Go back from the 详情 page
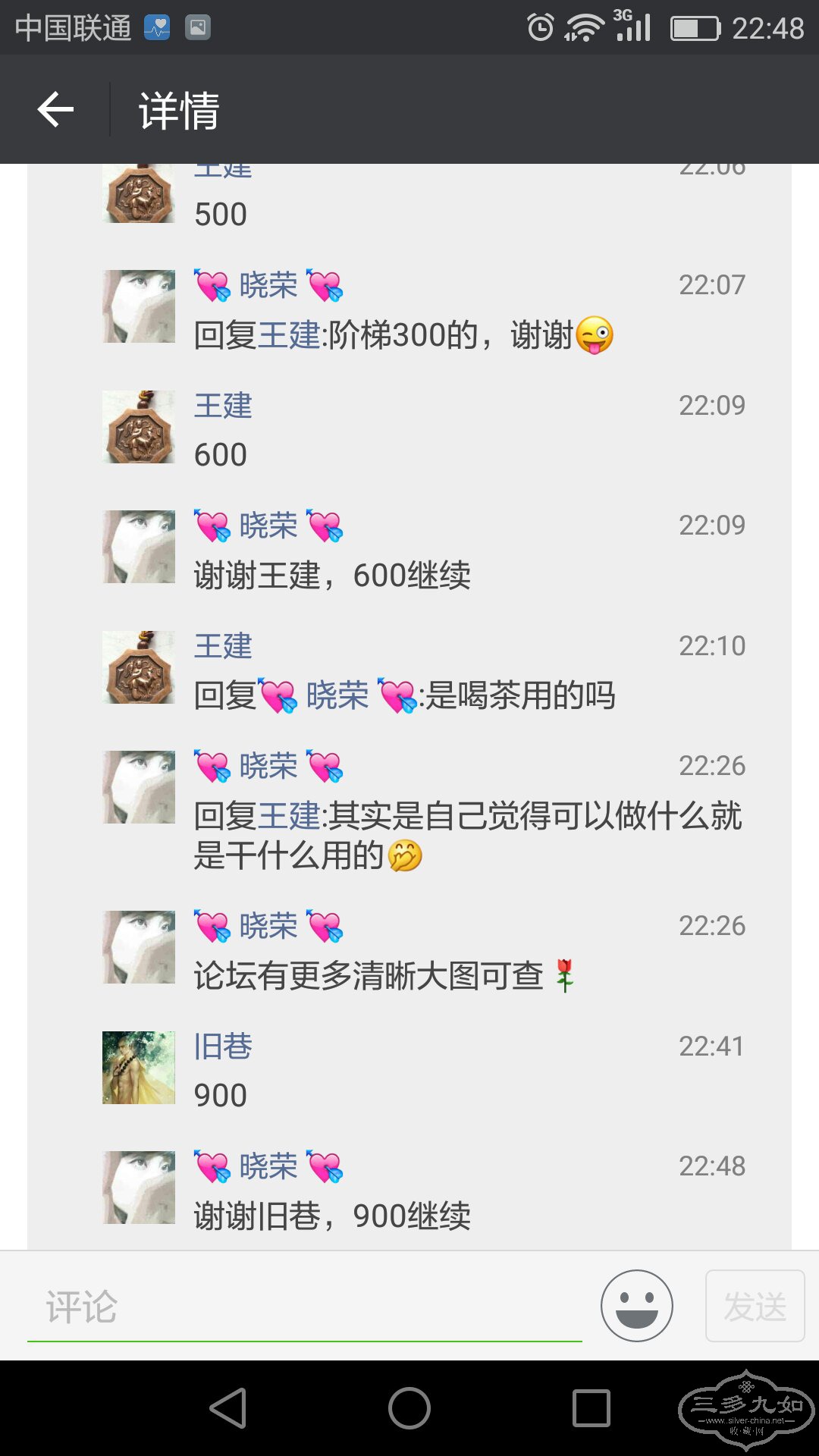The height and width of the screenshot is (1456, 819). 56,110
